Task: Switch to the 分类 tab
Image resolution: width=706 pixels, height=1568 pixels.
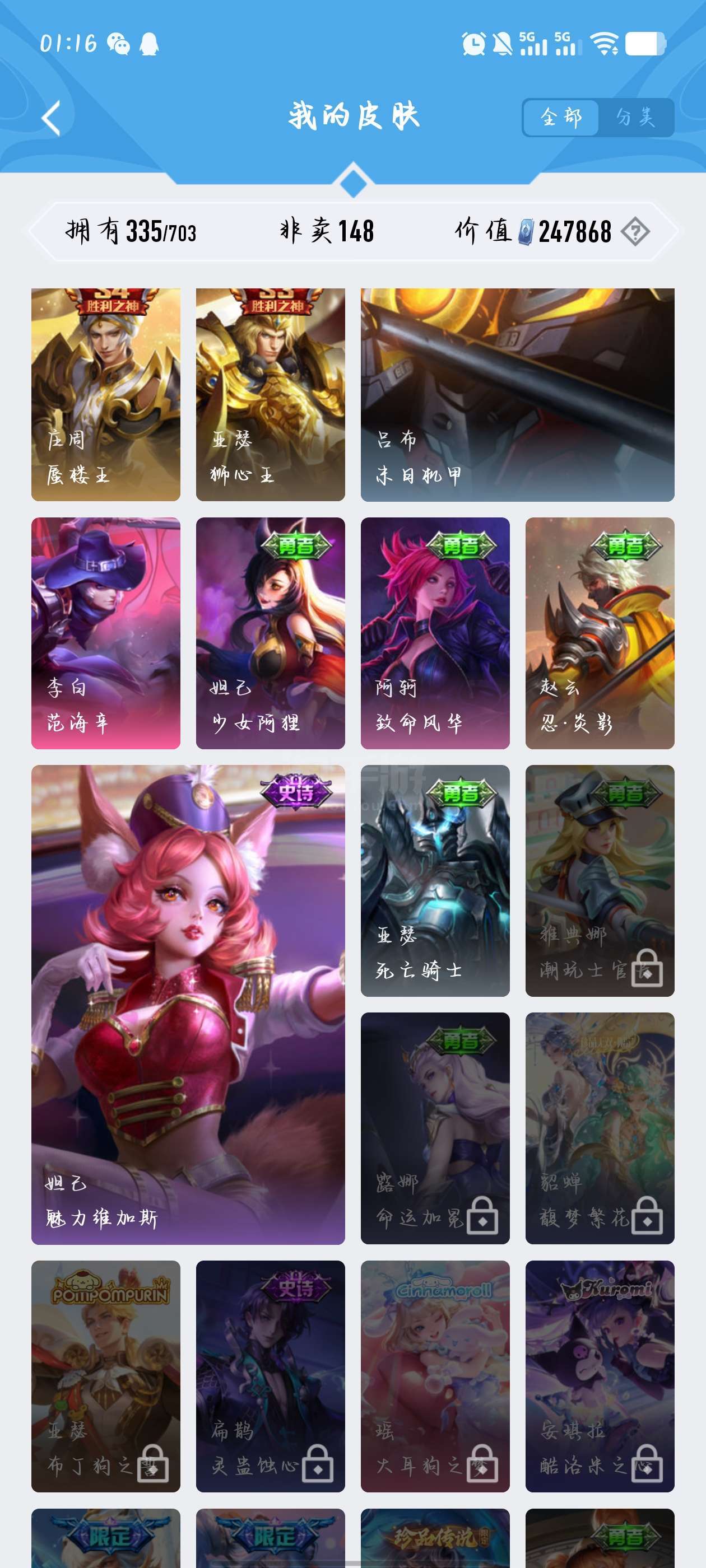Action: point(635,117)
